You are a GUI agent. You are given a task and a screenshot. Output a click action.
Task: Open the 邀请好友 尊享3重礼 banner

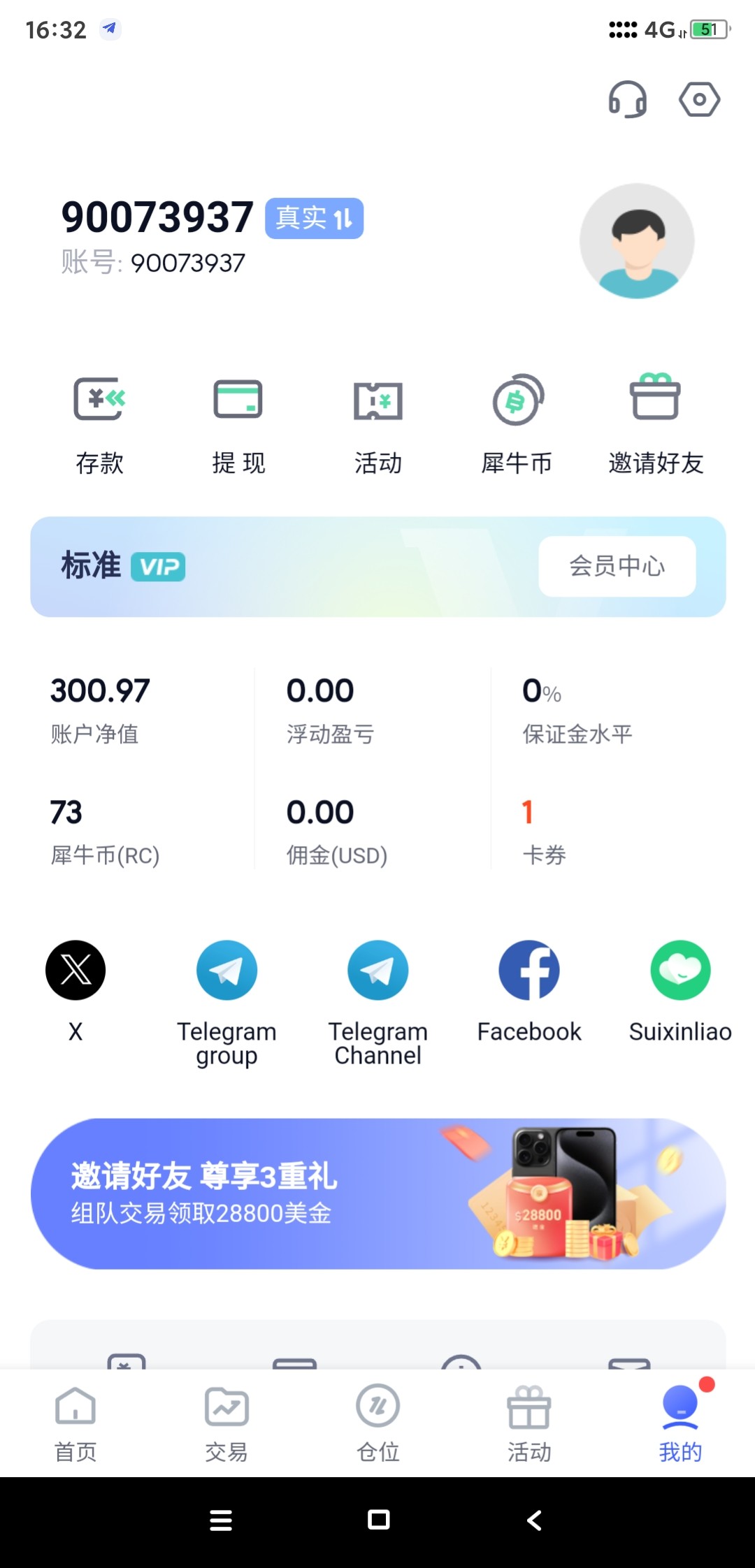378,1193
